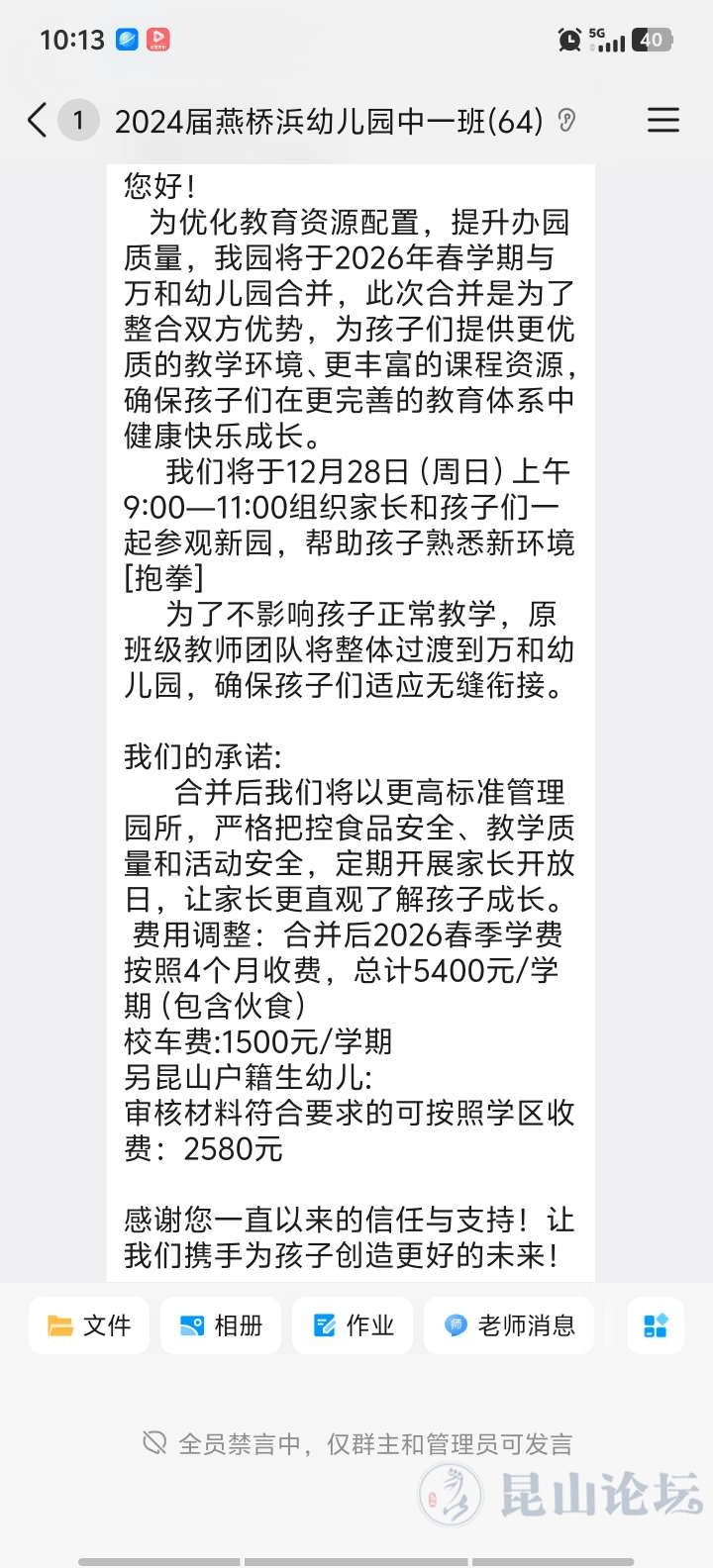
Task: Open the 作业 homework shortcut
Action: point(353,1325)
